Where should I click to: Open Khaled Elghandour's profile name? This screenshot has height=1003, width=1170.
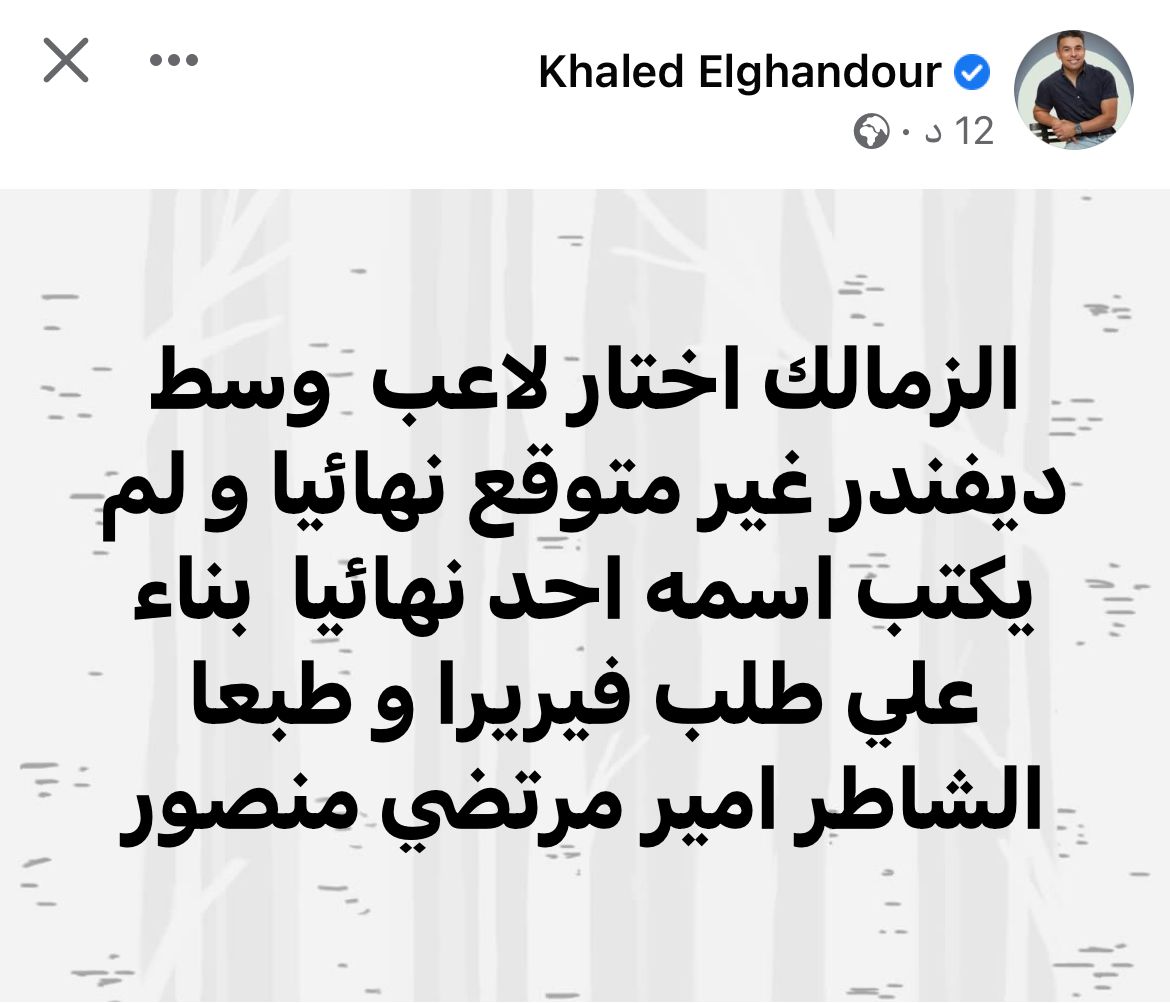click(739, 73)
